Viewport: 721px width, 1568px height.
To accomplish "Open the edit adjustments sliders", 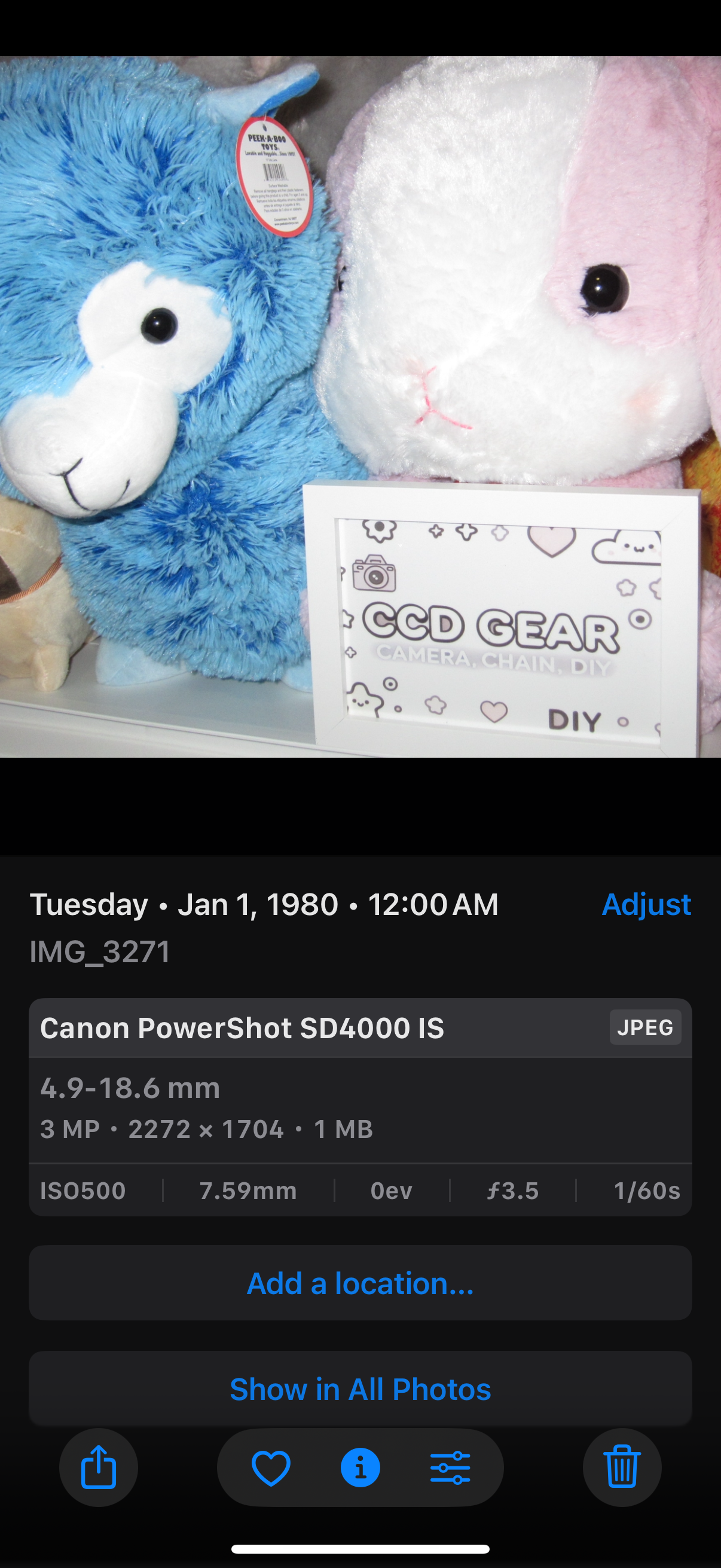I will click(x=450, y=1468).
